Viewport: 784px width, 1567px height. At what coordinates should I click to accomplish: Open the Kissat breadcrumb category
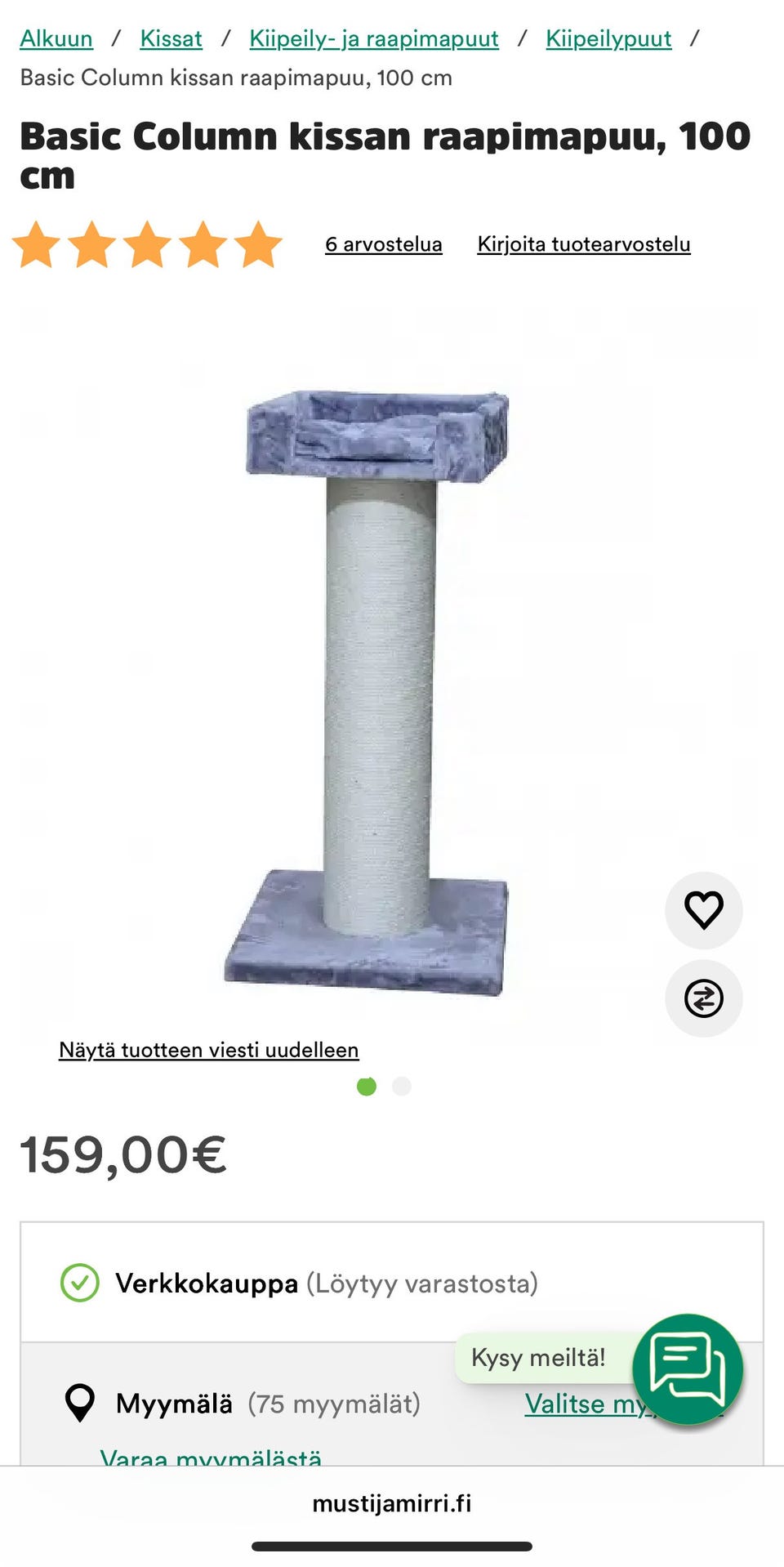tap(171, 38)
